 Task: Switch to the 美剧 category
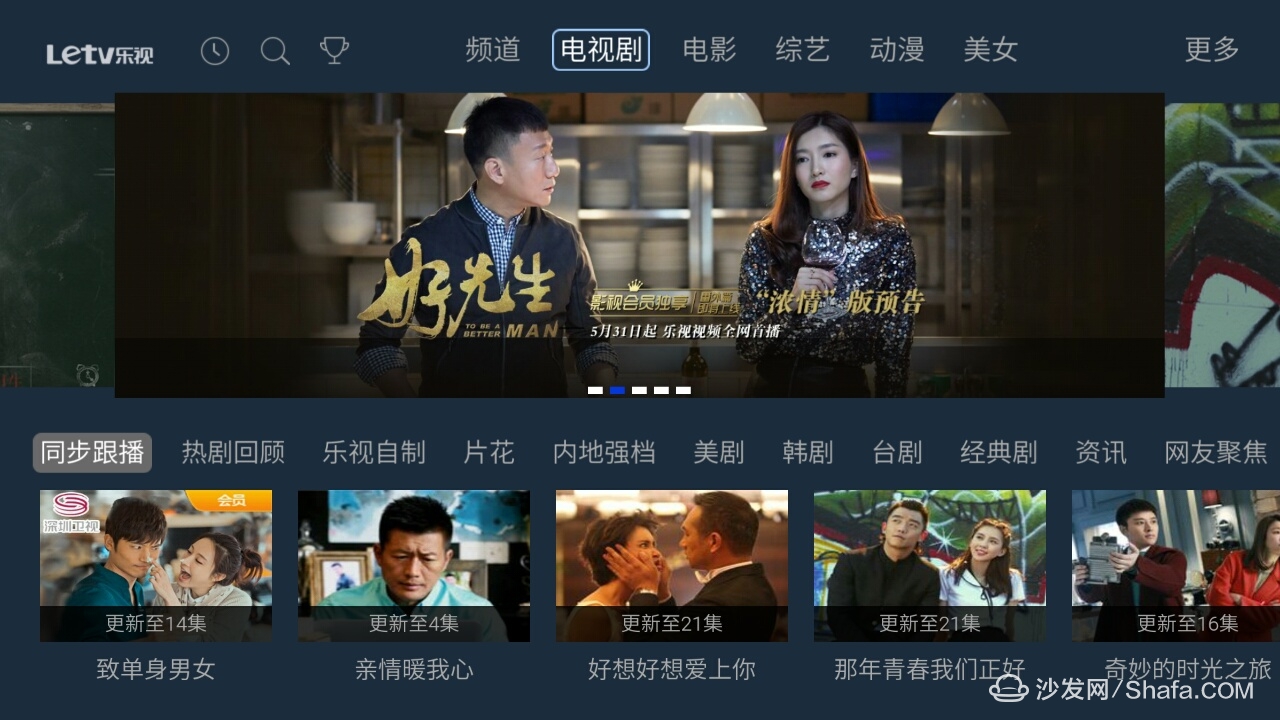(x=719, y=453)
